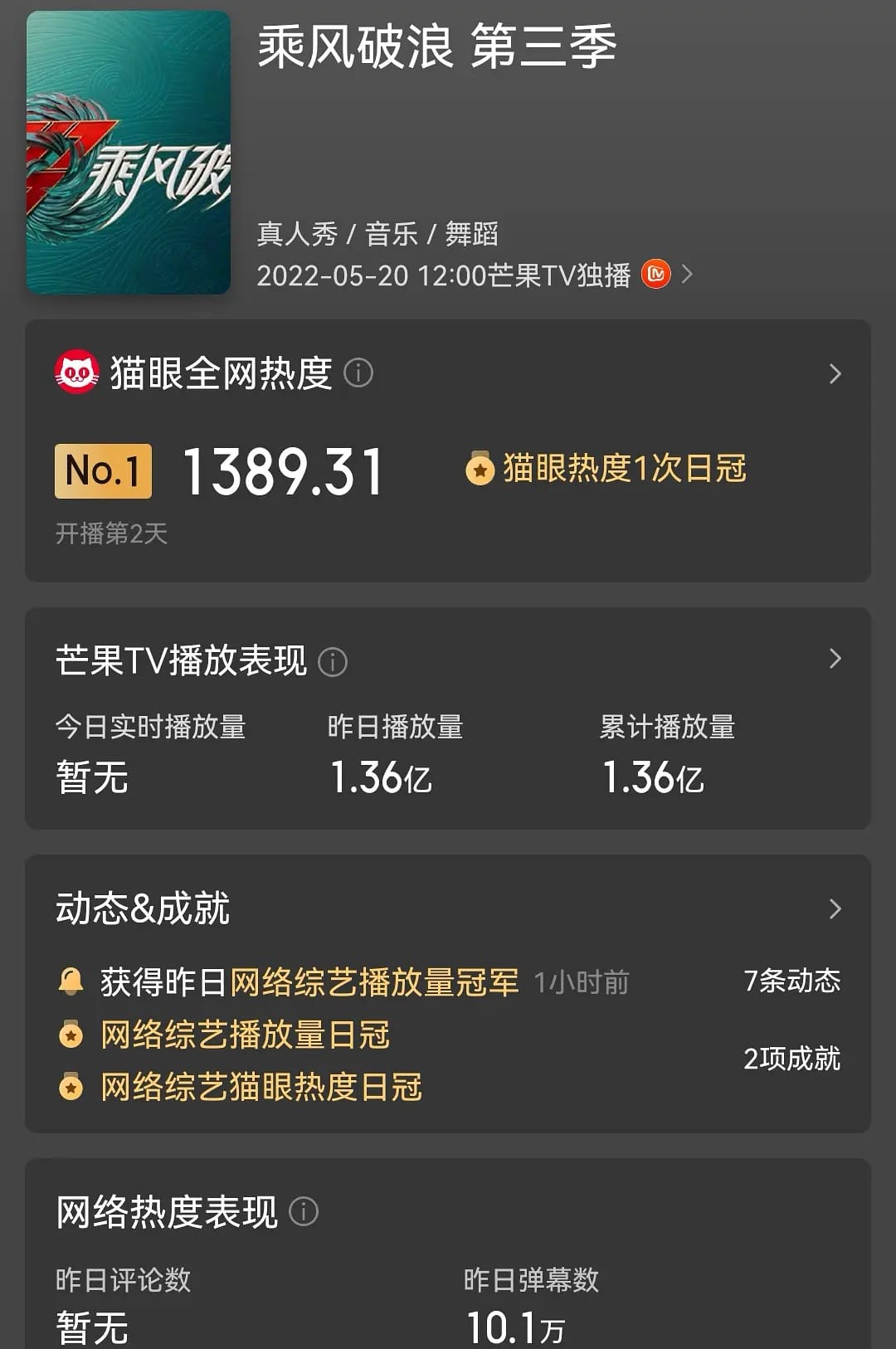Screen dimensions: 896x1349
Task: Click the info icon beside 芒果TV播放表现
Action: [332, 661]
